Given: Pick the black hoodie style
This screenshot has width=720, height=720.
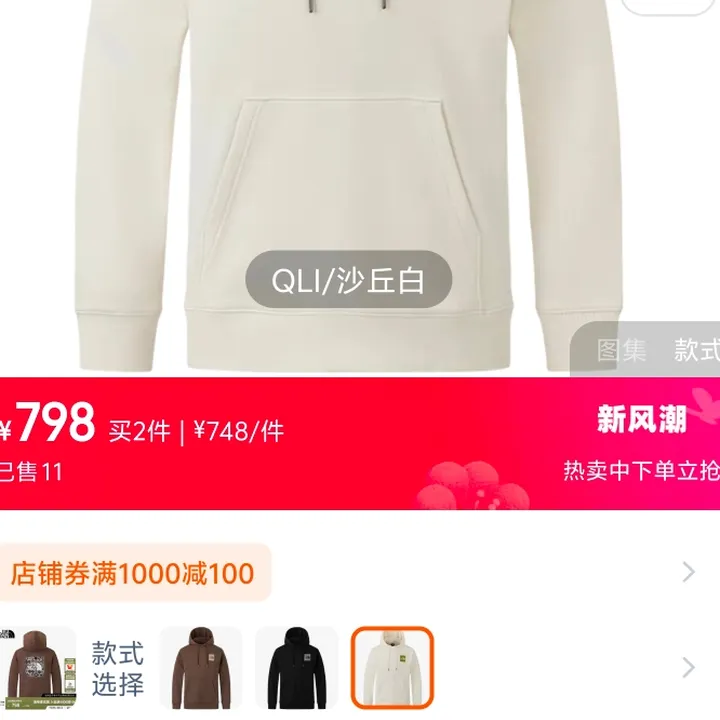Looking at the screenshot, I should (x=297, y=667).
